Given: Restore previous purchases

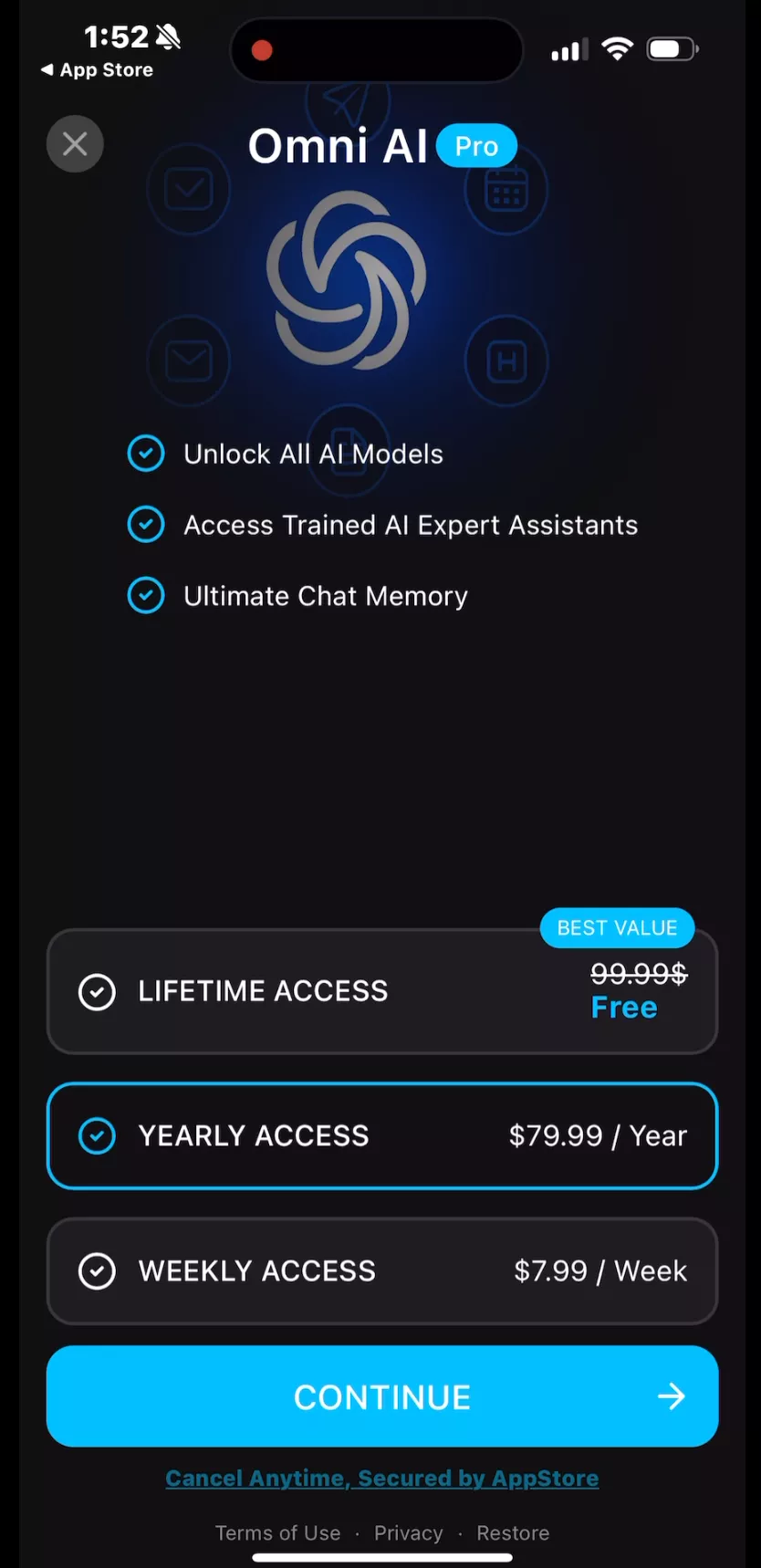Looking at the screenshot, I should [513, 1533].
